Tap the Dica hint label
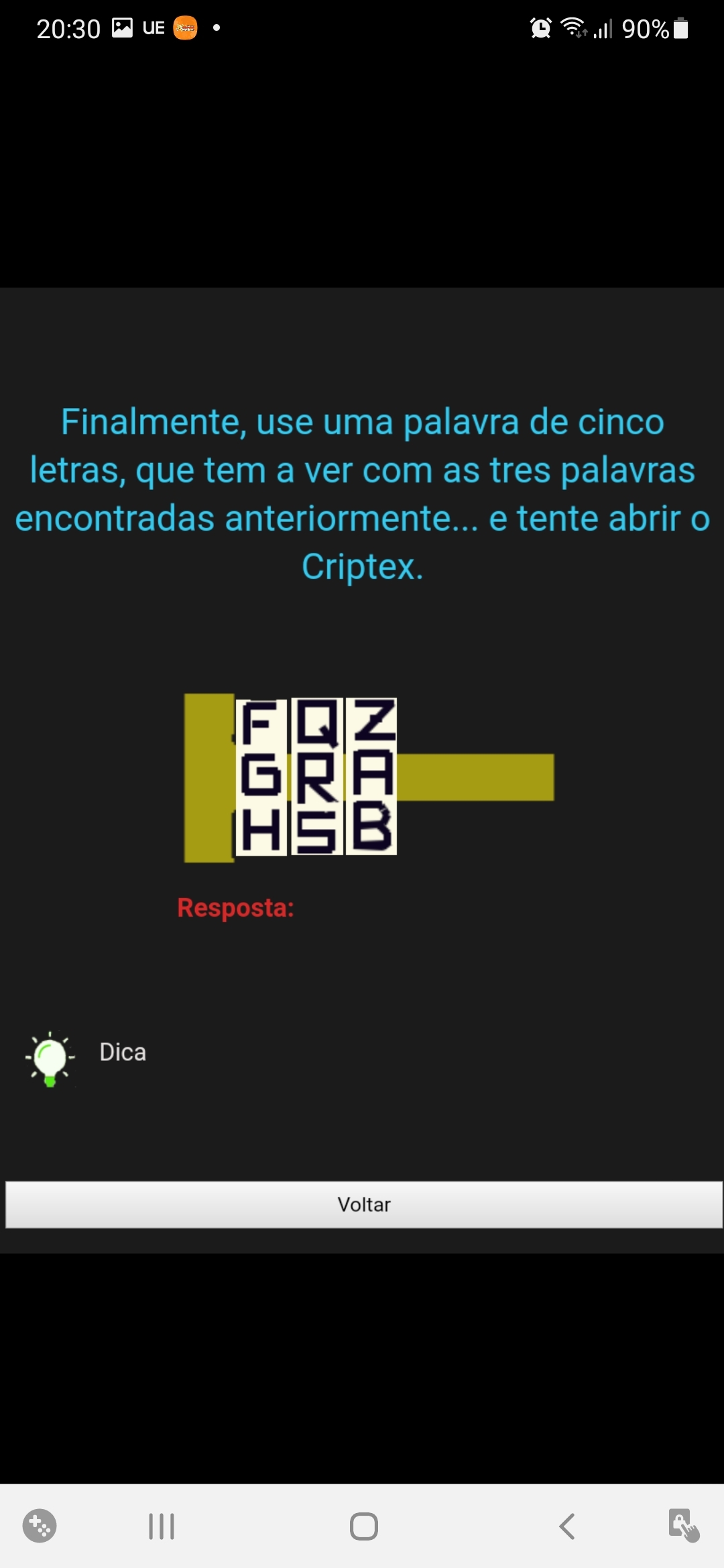Image resolution: width=724 pixels, height=1568 pixels. point(122,1052)
